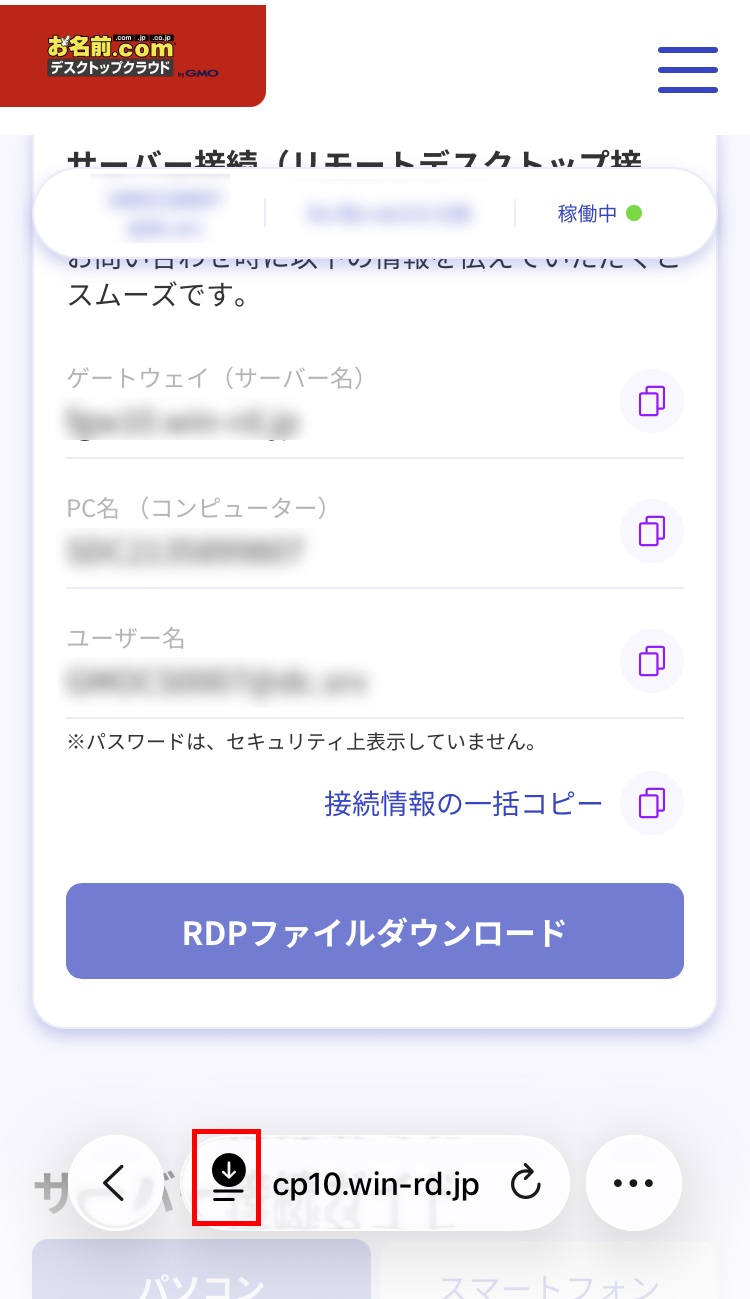Open the hamburger navigation menu
This screenshot has height=1299, width=750.
click(688, 70)
